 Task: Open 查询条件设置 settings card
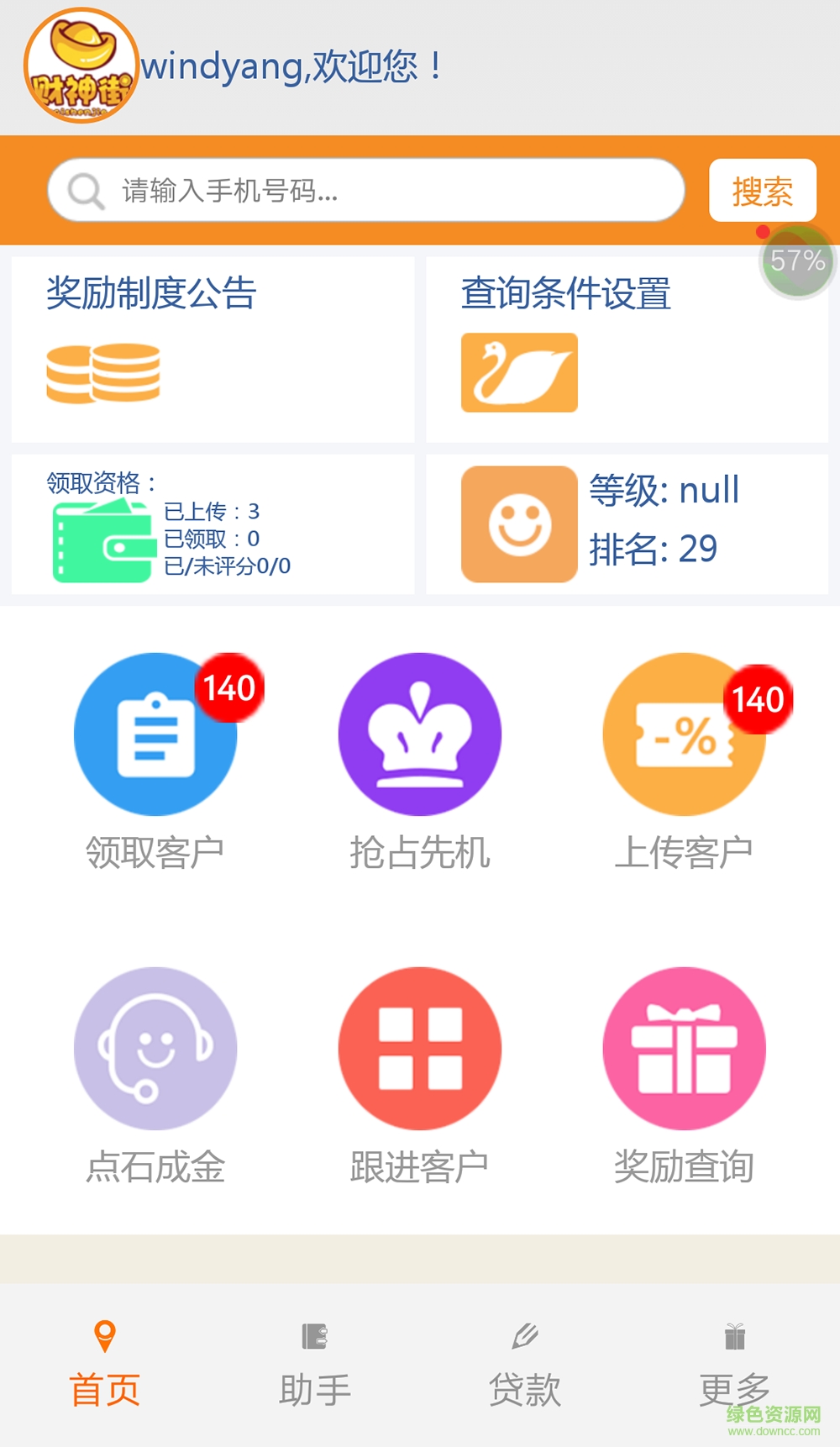pos(626,349)
